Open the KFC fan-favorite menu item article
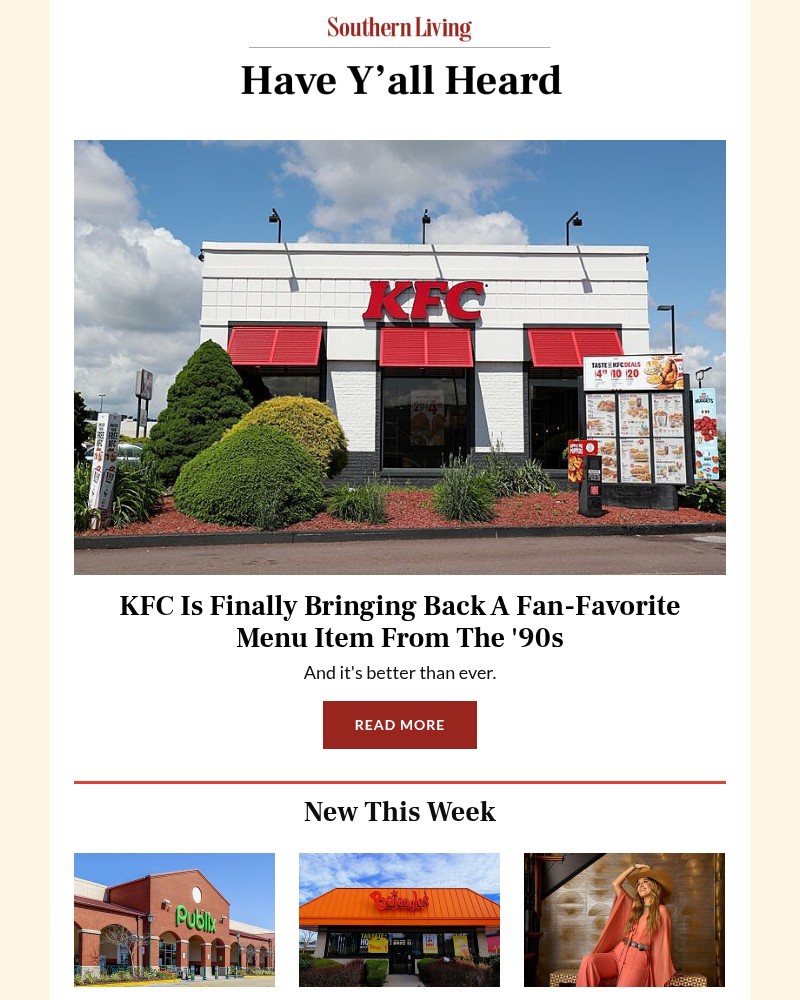Viewport: 800px width, 1000px height. click(400, 621)
